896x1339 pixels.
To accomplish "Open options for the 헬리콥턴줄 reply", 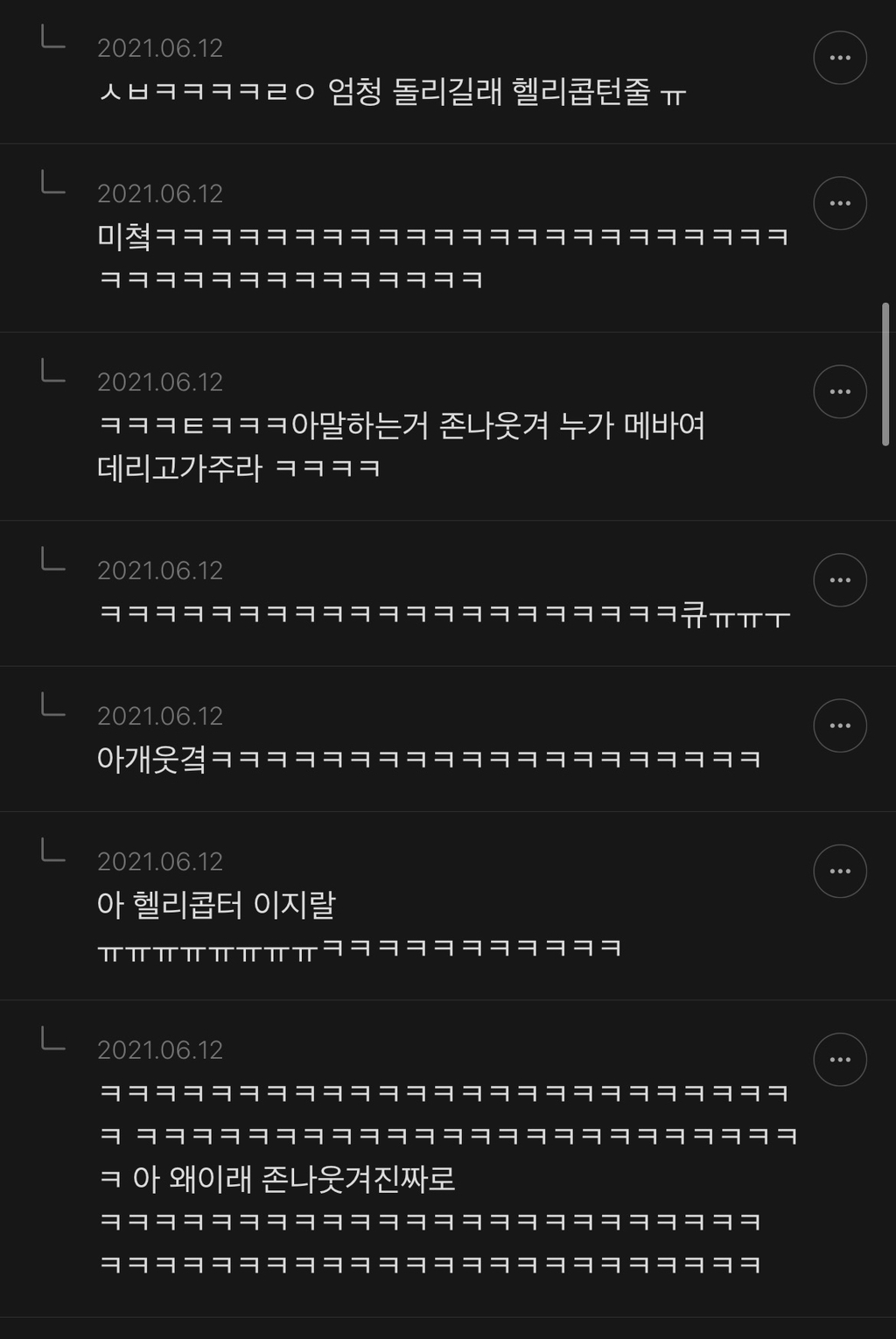I will [840, 58].
